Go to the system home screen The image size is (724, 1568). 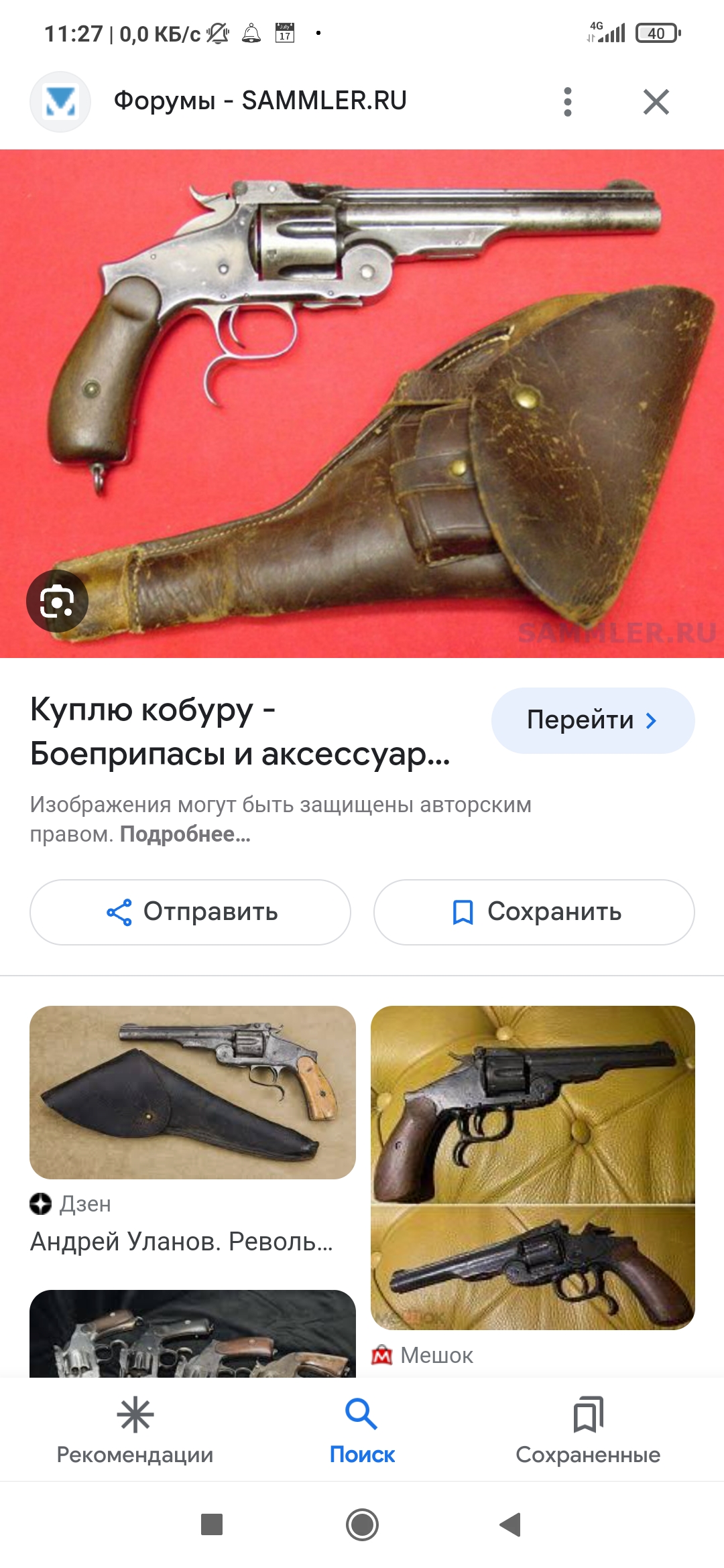tap(362, 1524)
